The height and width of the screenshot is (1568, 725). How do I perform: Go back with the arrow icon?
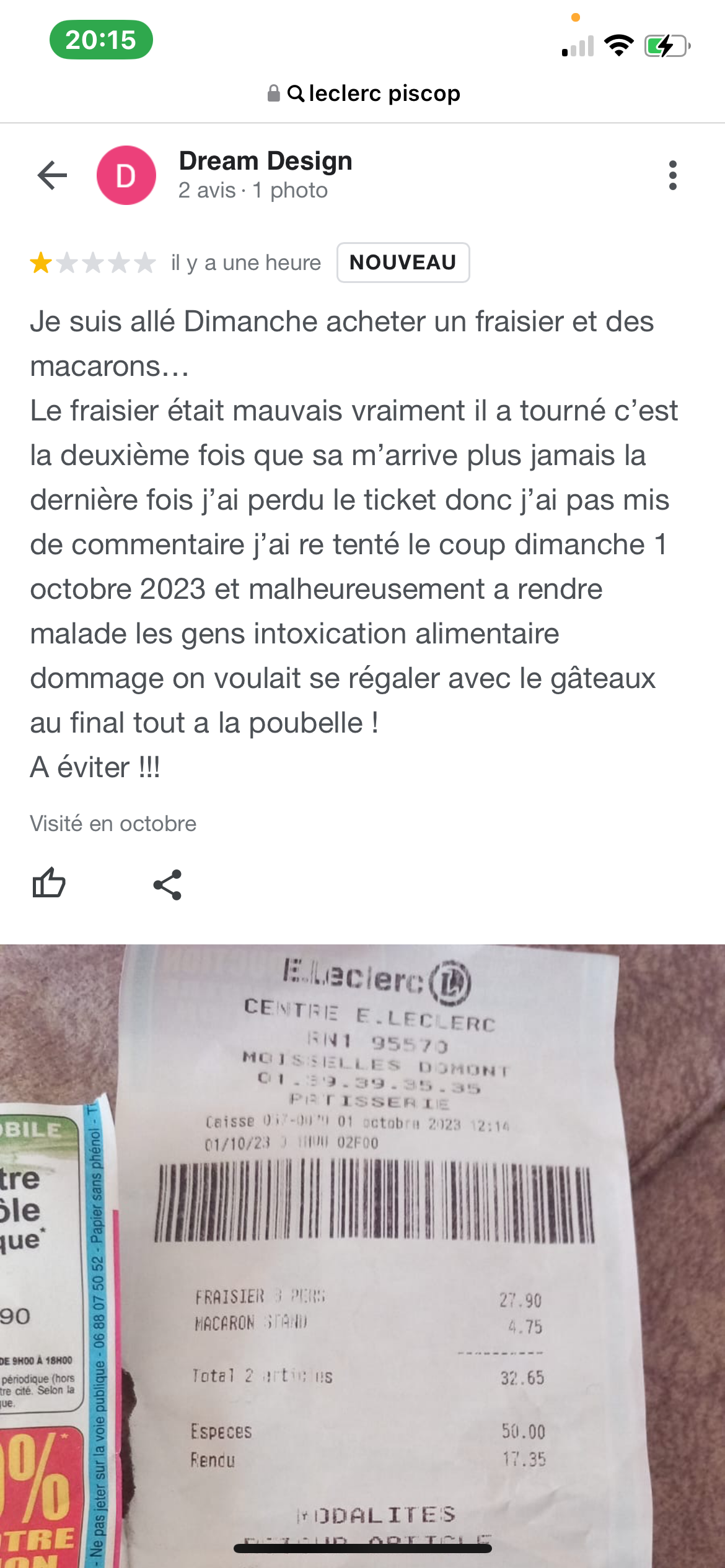point(52,175)
